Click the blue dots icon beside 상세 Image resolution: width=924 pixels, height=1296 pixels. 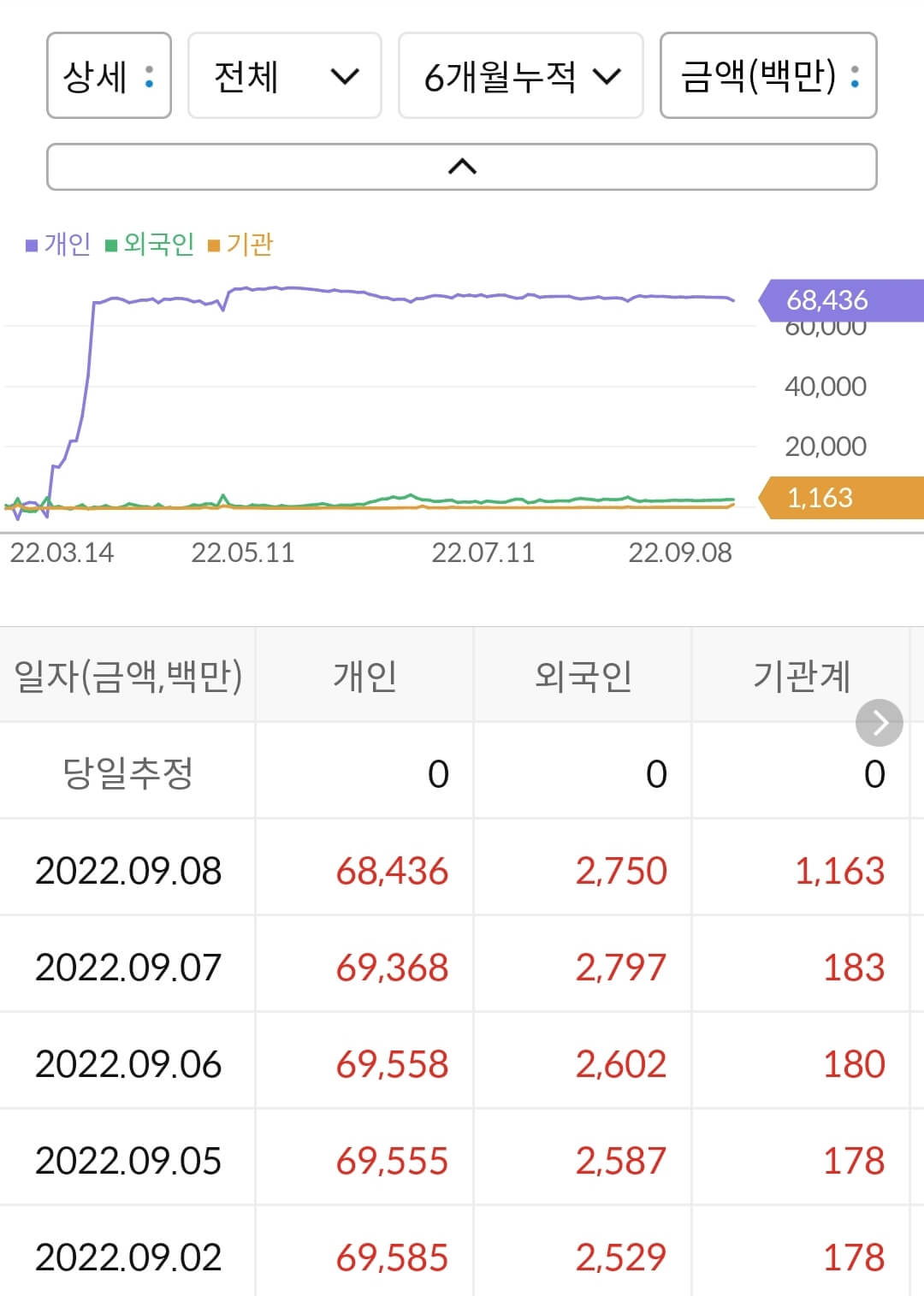point(151,75)
